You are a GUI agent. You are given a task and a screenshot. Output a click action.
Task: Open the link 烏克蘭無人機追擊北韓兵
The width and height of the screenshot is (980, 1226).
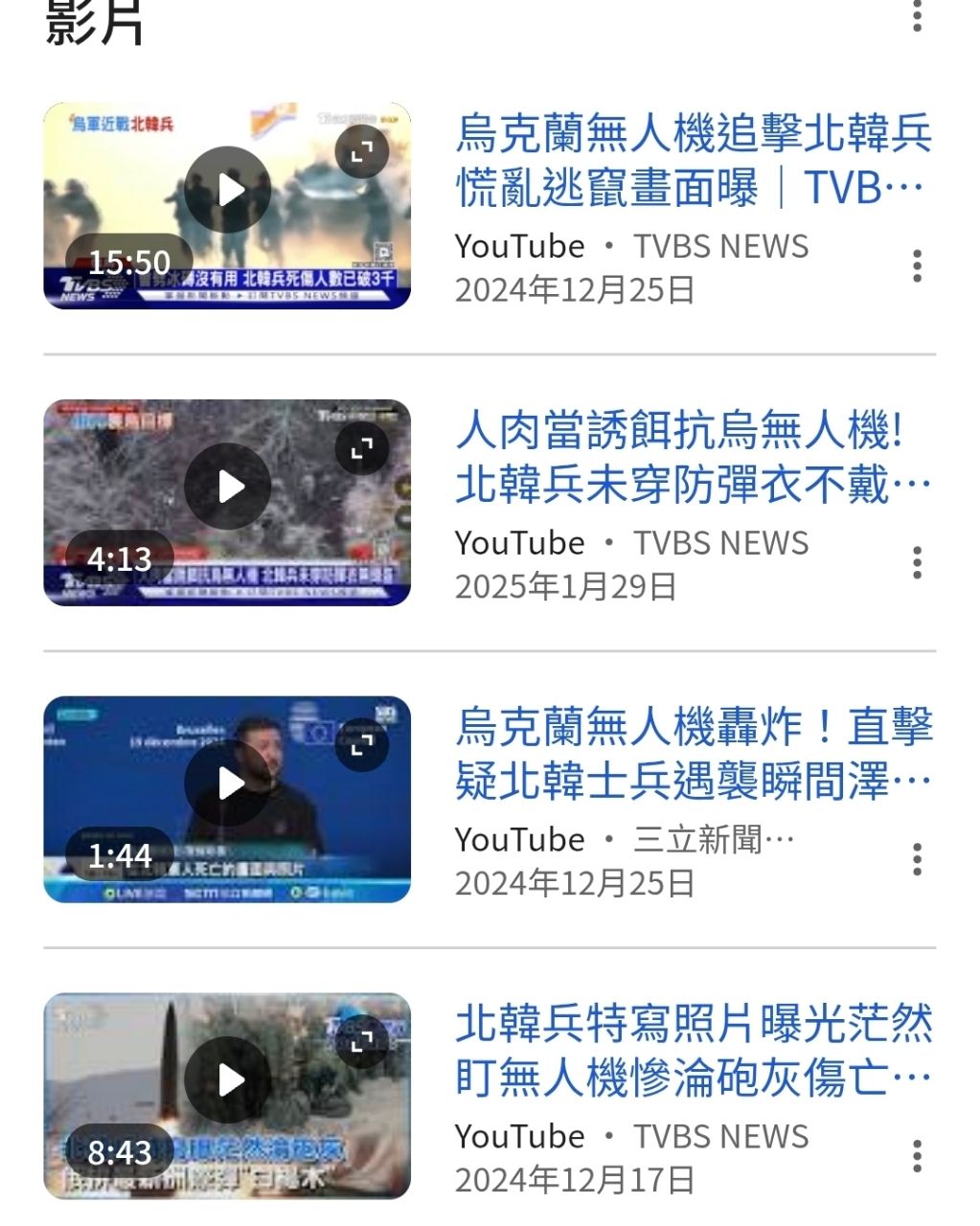(693, 160)
